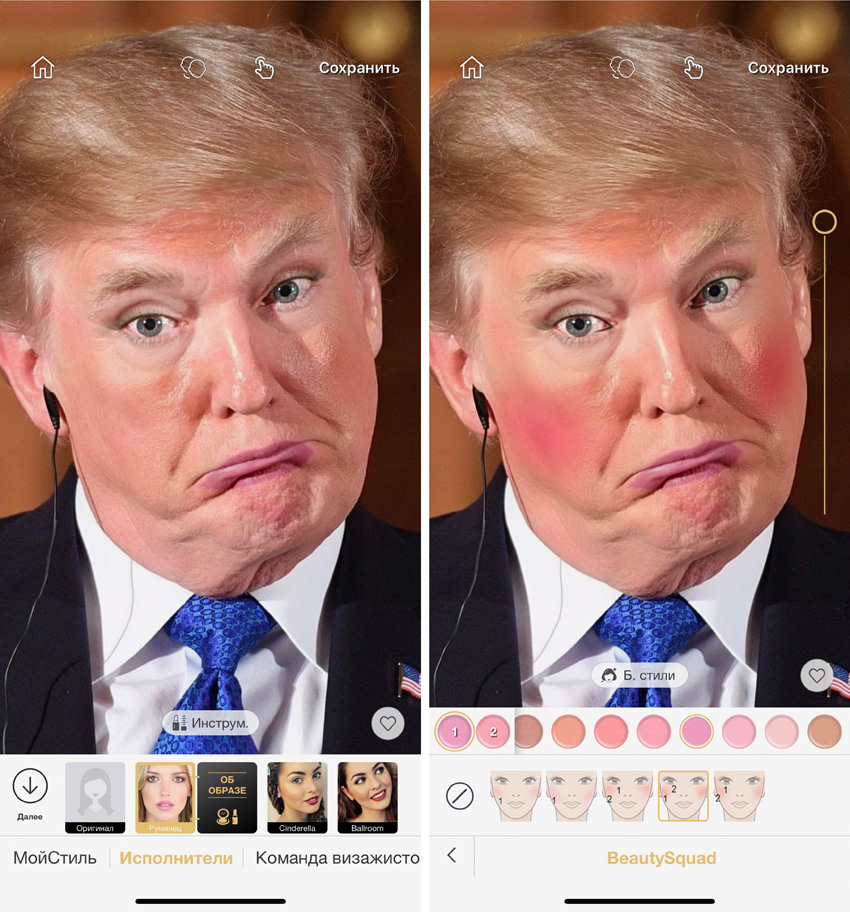Select blush color swatch numbered 2

coord(493,732)
